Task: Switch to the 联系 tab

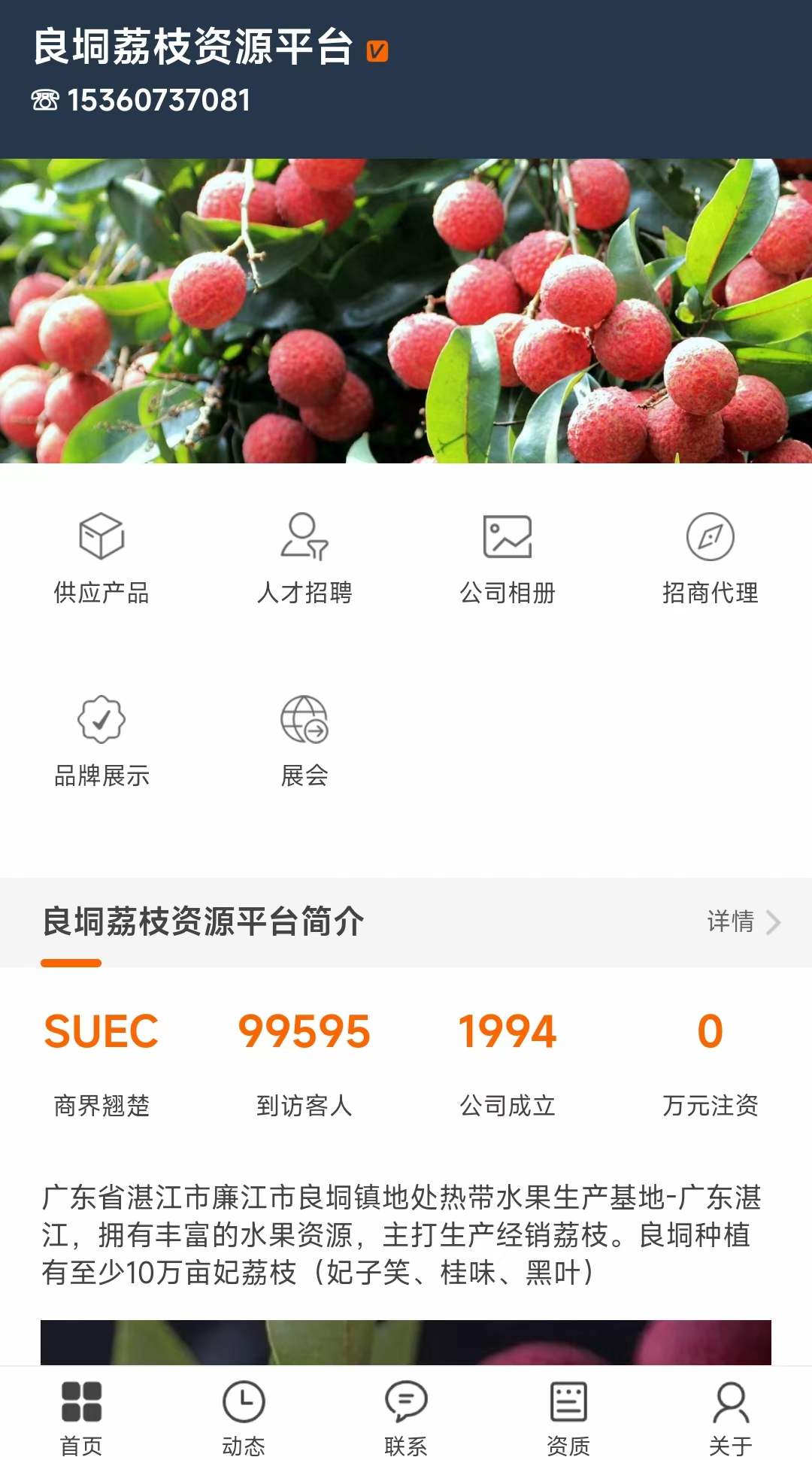Action: pyautogui.click(x=406, y=1416)
